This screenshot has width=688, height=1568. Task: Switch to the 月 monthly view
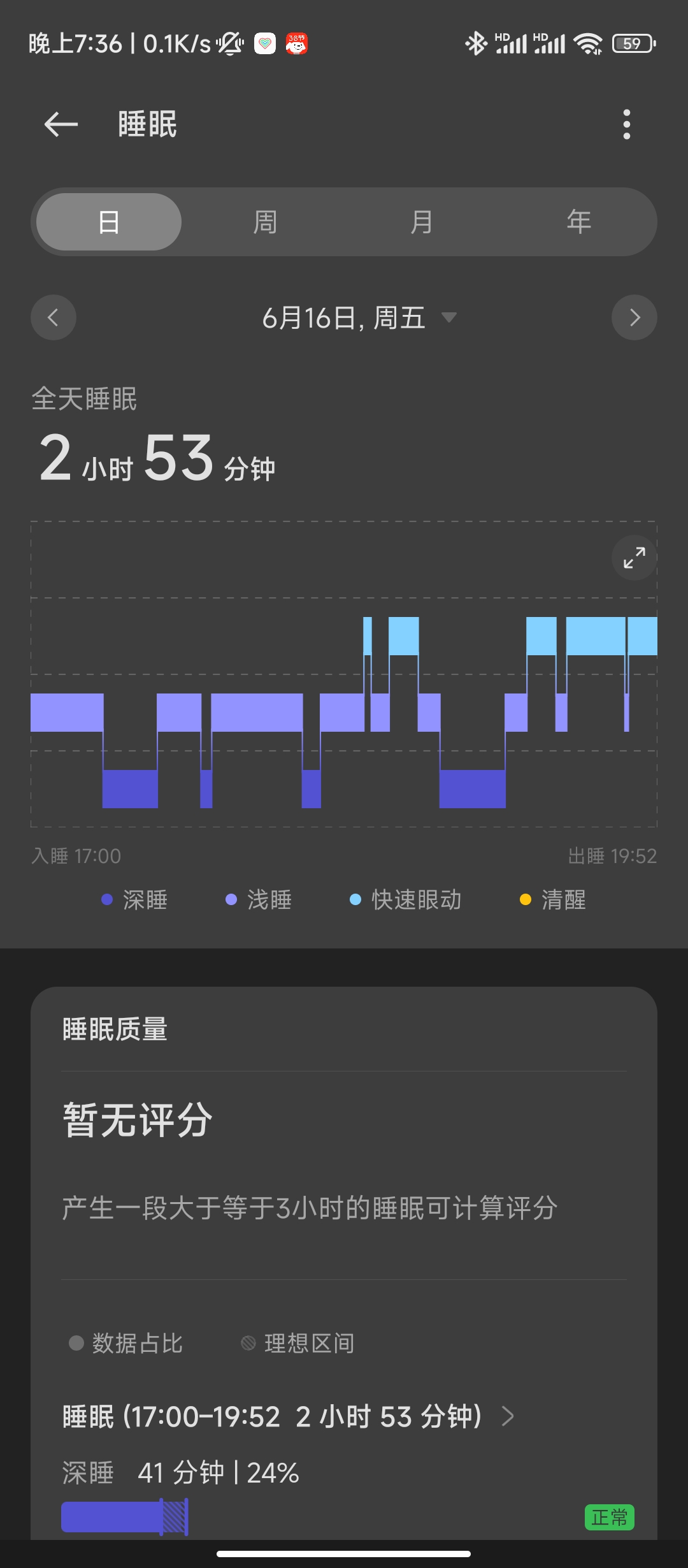[422, 222]
